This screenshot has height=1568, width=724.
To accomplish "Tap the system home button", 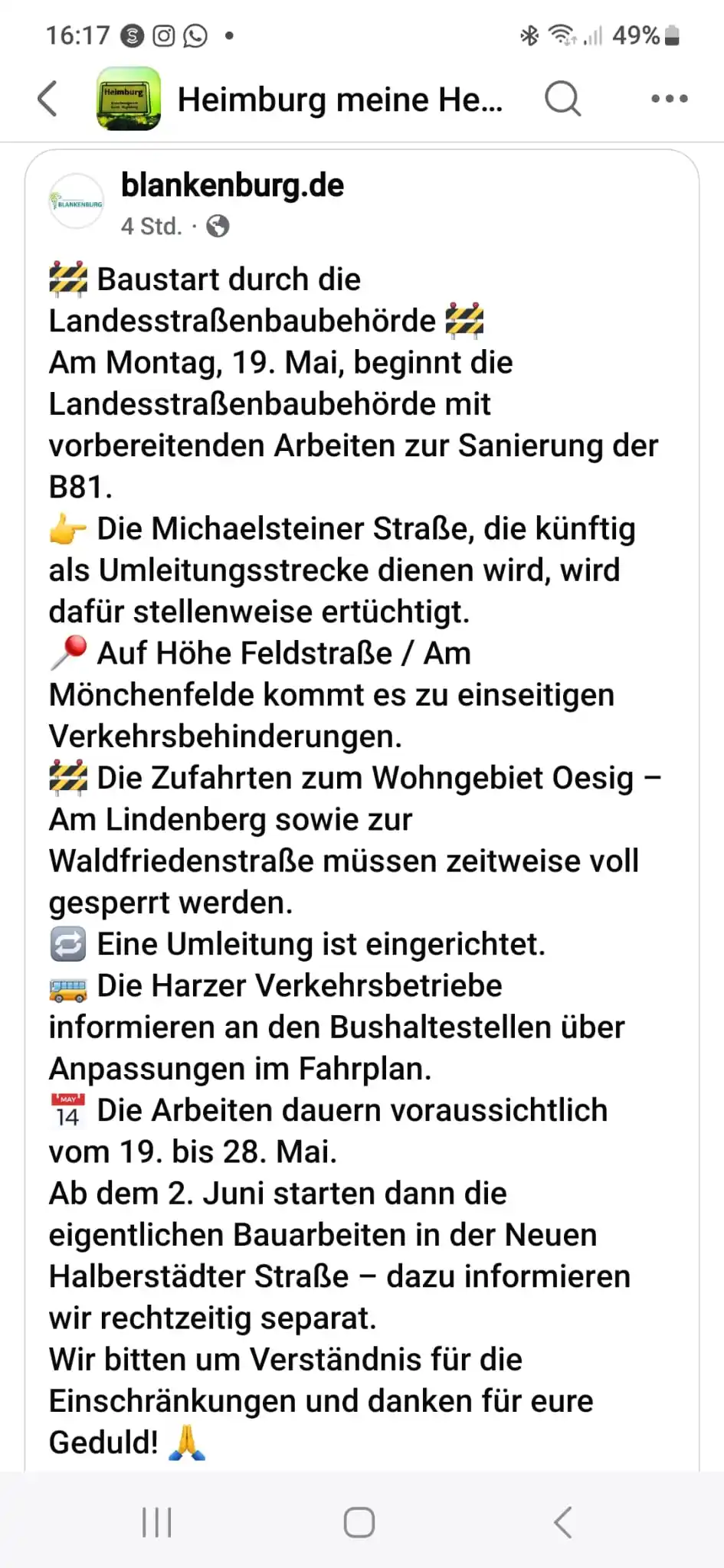I will tap(359, 1522).
